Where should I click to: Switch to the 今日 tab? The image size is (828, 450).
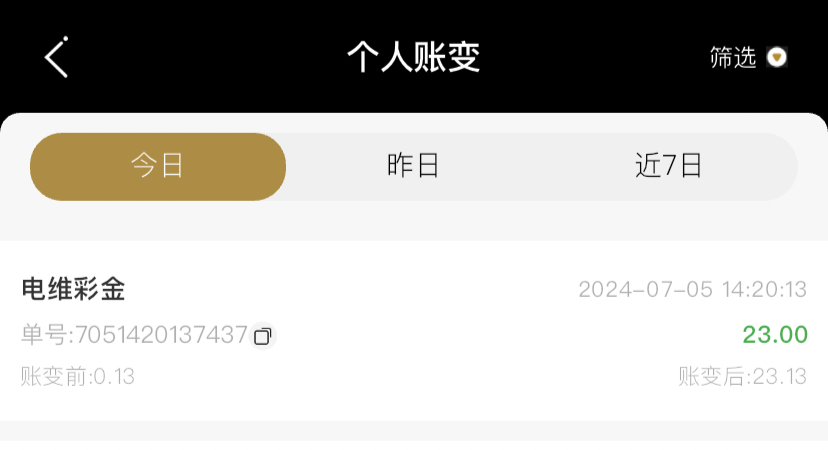[x=158, y=166]
